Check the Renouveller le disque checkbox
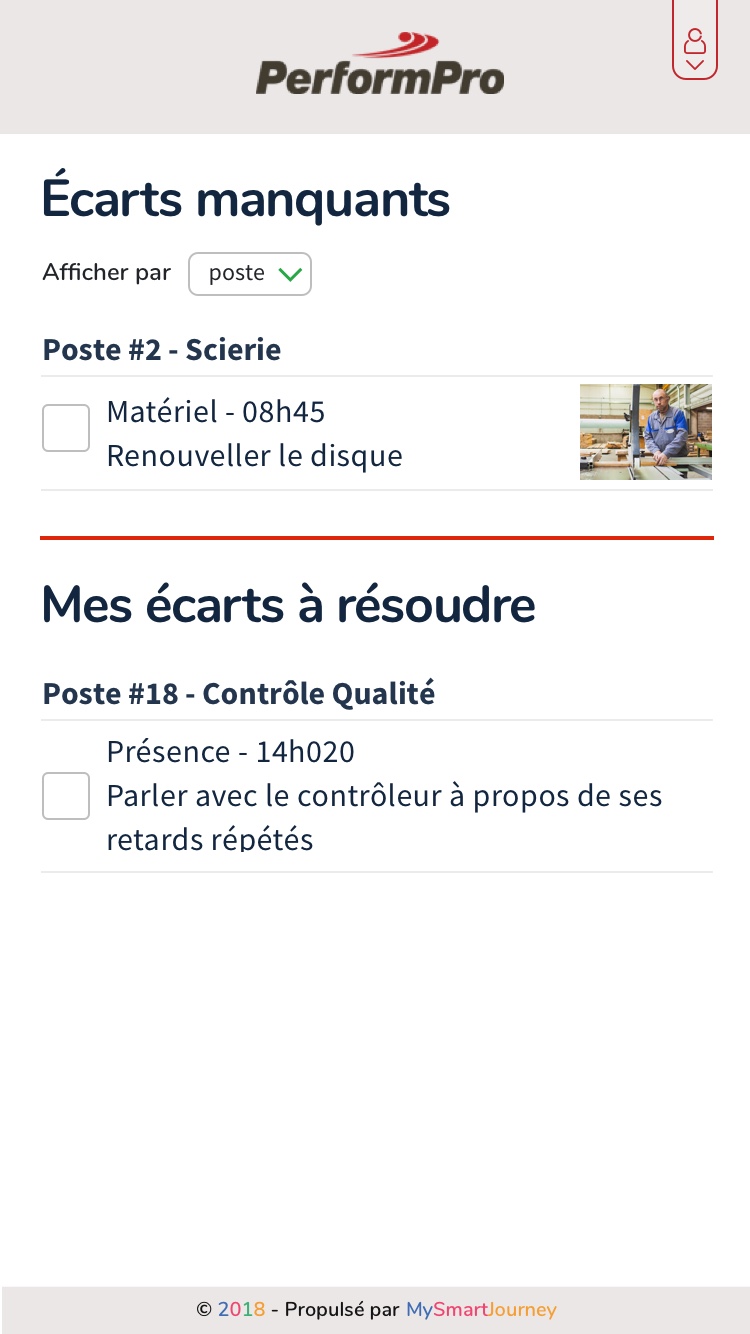 [x=66, y=428]
